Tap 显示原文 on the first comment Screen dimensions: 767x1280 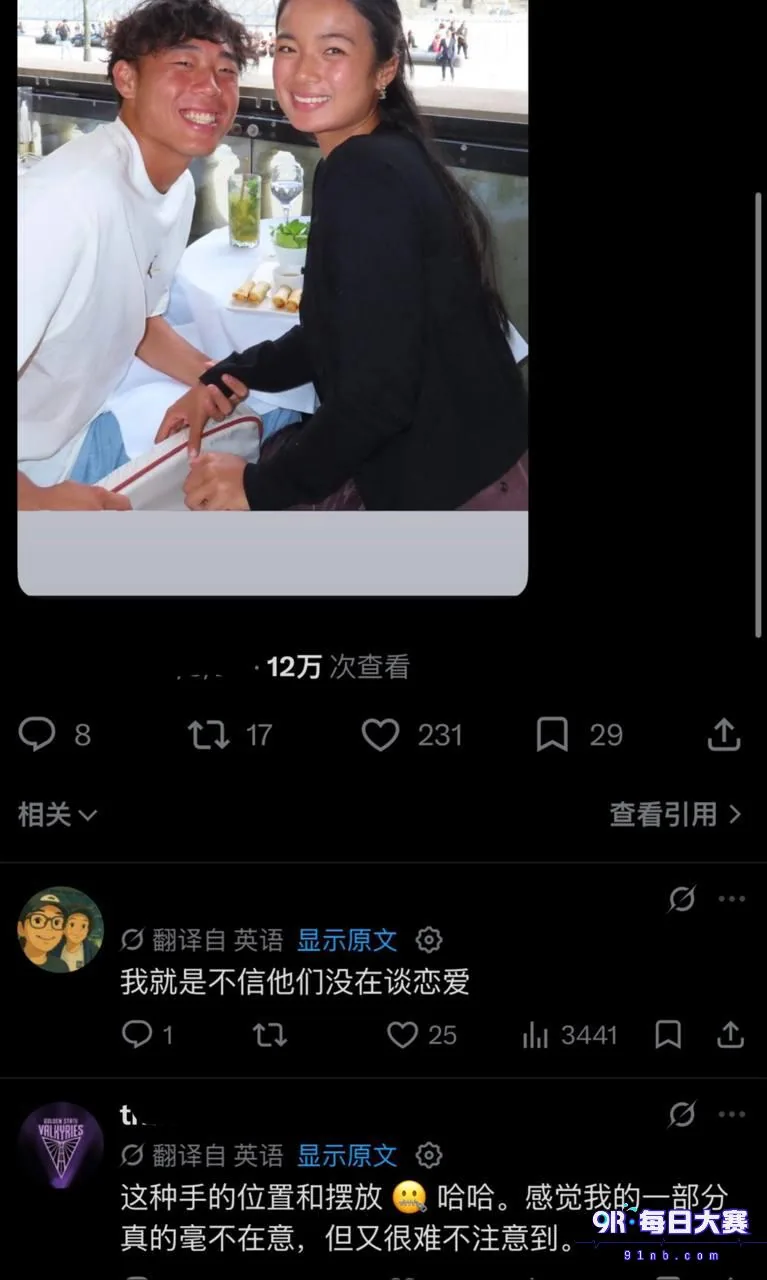[x=347, y=940]
